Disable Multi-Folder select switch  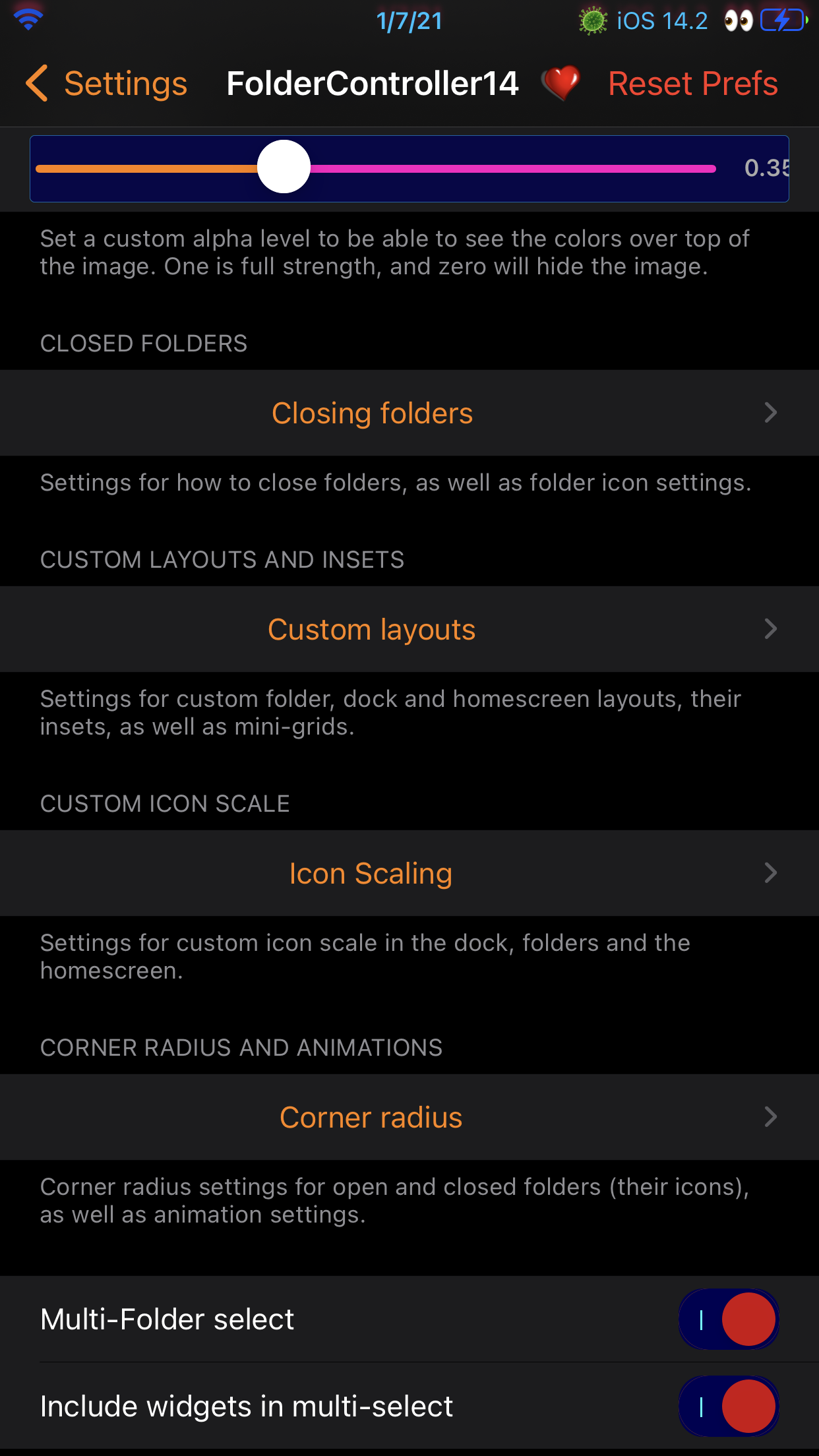[729, 1319]
